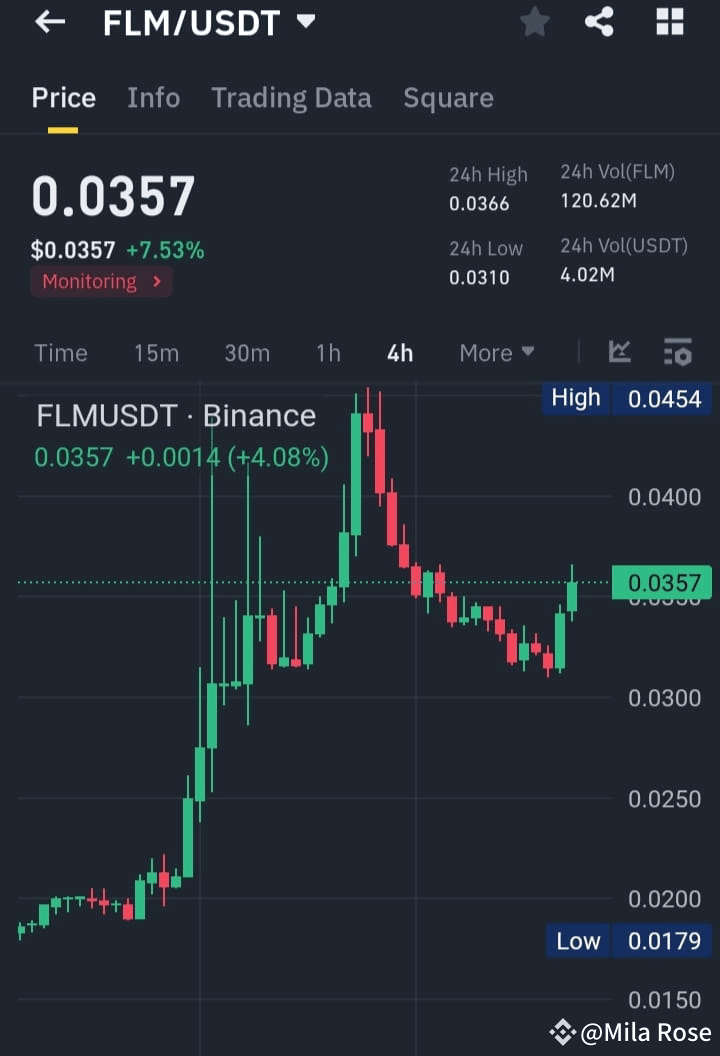Click the star to favorite FLM/USDT
720x1056 pixels.
(x=534, y=22)
